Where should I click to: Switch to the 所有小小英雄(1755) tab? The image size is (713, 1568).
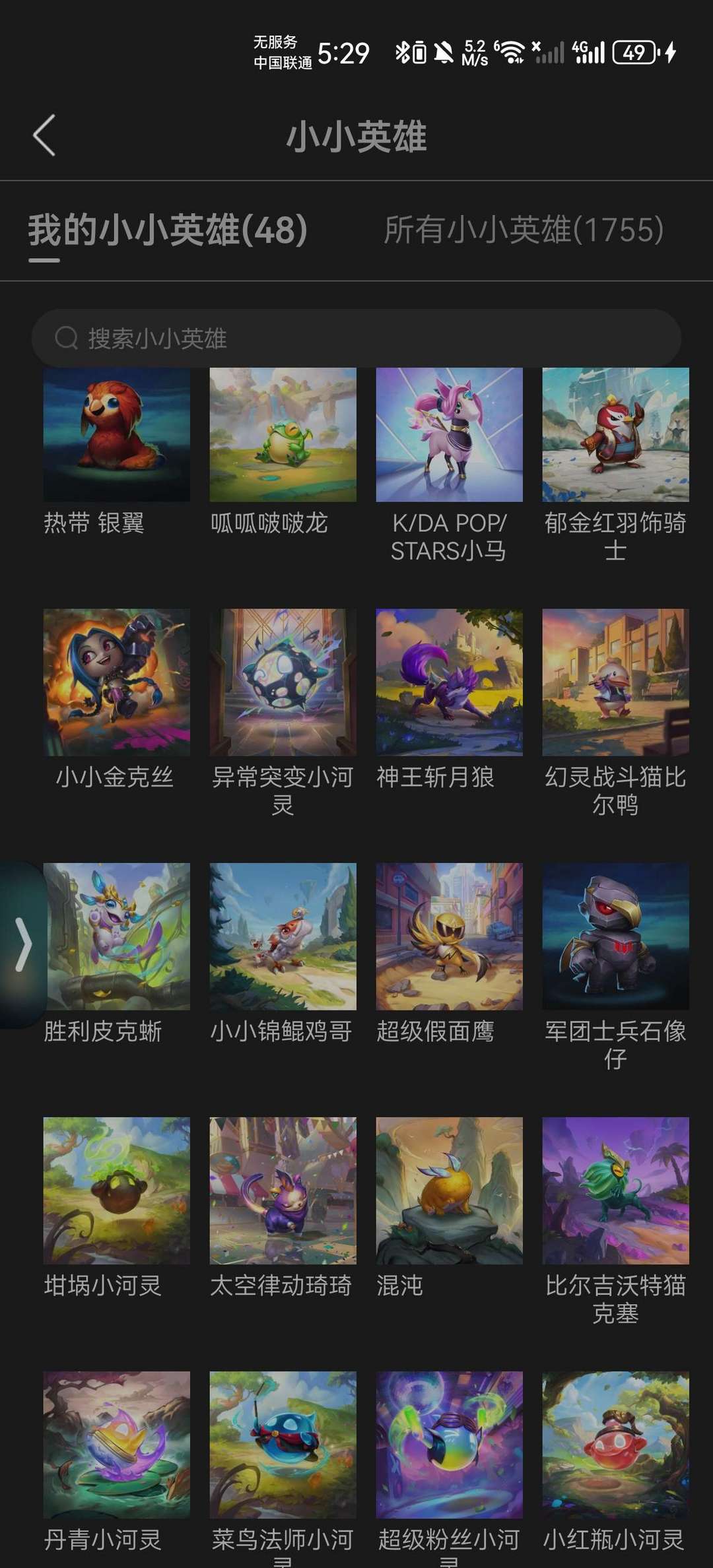(524, 230)
